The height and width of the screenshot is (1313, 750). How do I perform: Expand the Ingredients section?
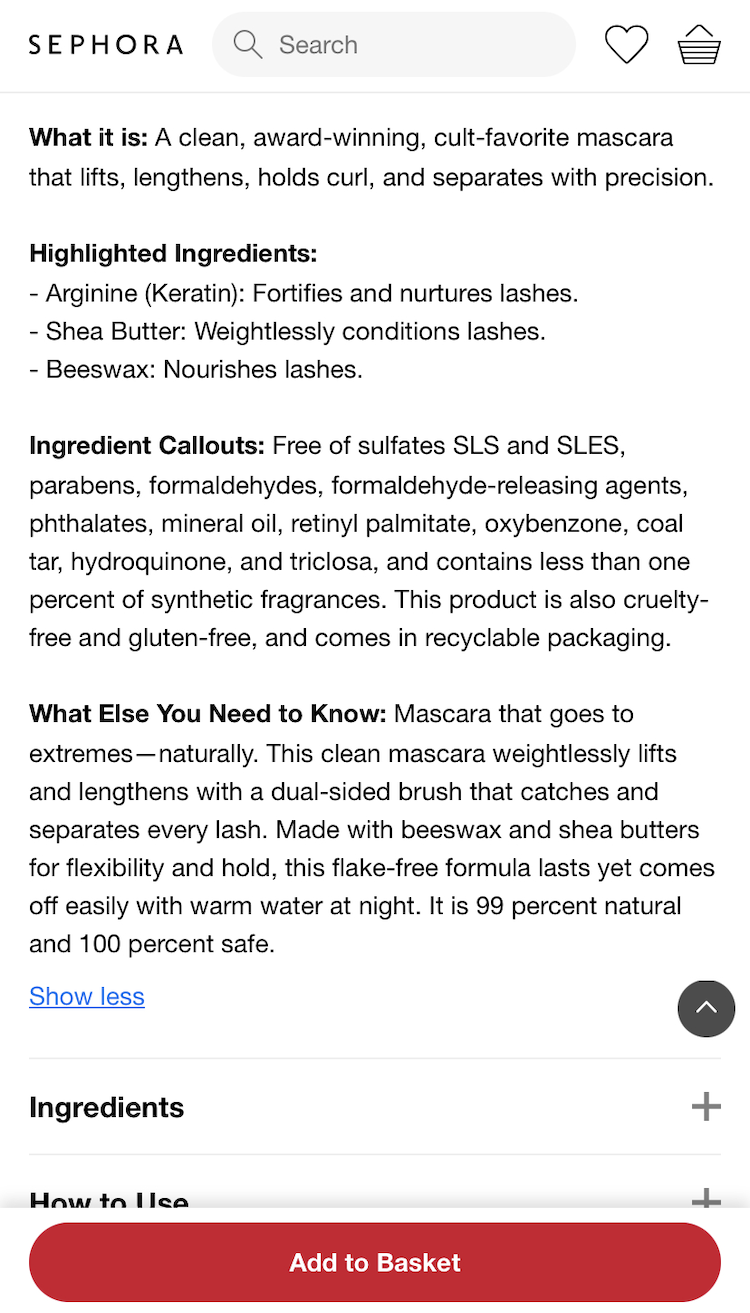tap(374, 1107)
